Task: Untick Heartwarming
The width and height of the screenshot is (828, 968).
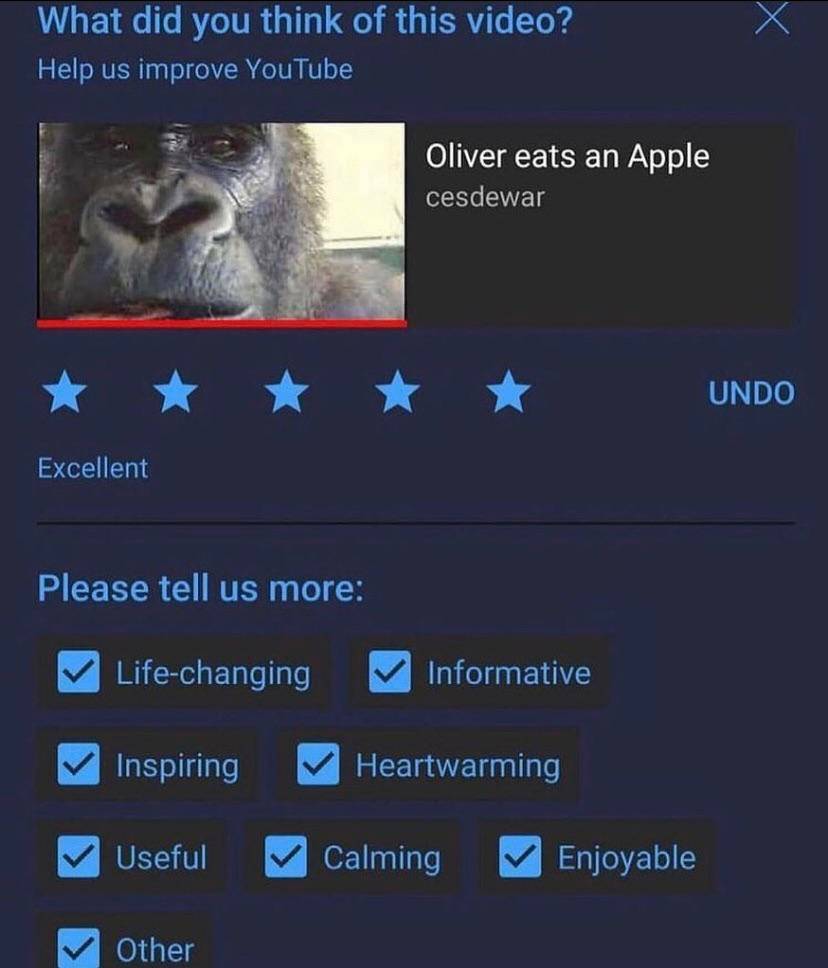Action: pyautogui.click(x=319, y=766)
